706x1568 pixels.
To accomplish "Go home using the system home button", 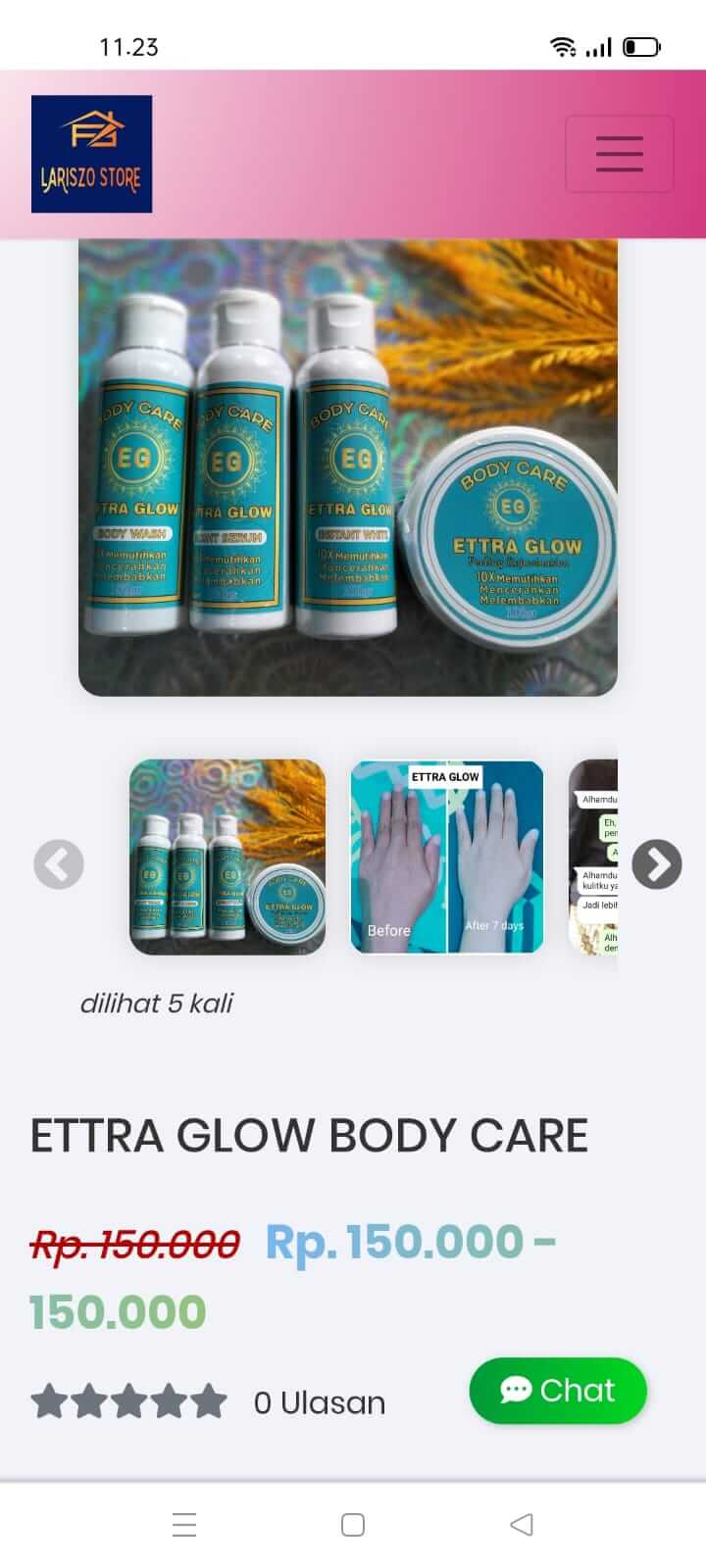I will [x=353, y=1524].
